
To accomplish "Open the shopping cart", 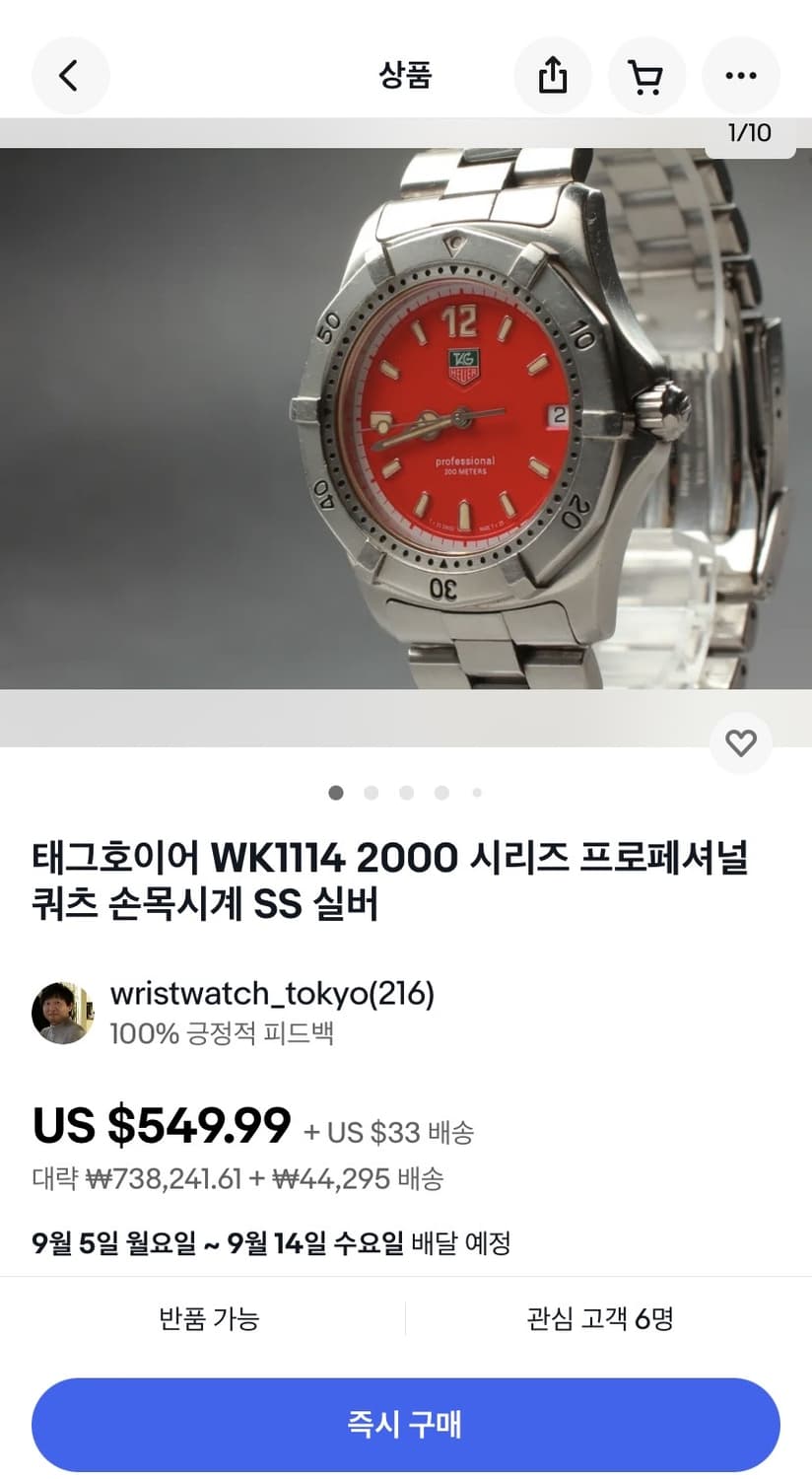I will pos(646,75).
